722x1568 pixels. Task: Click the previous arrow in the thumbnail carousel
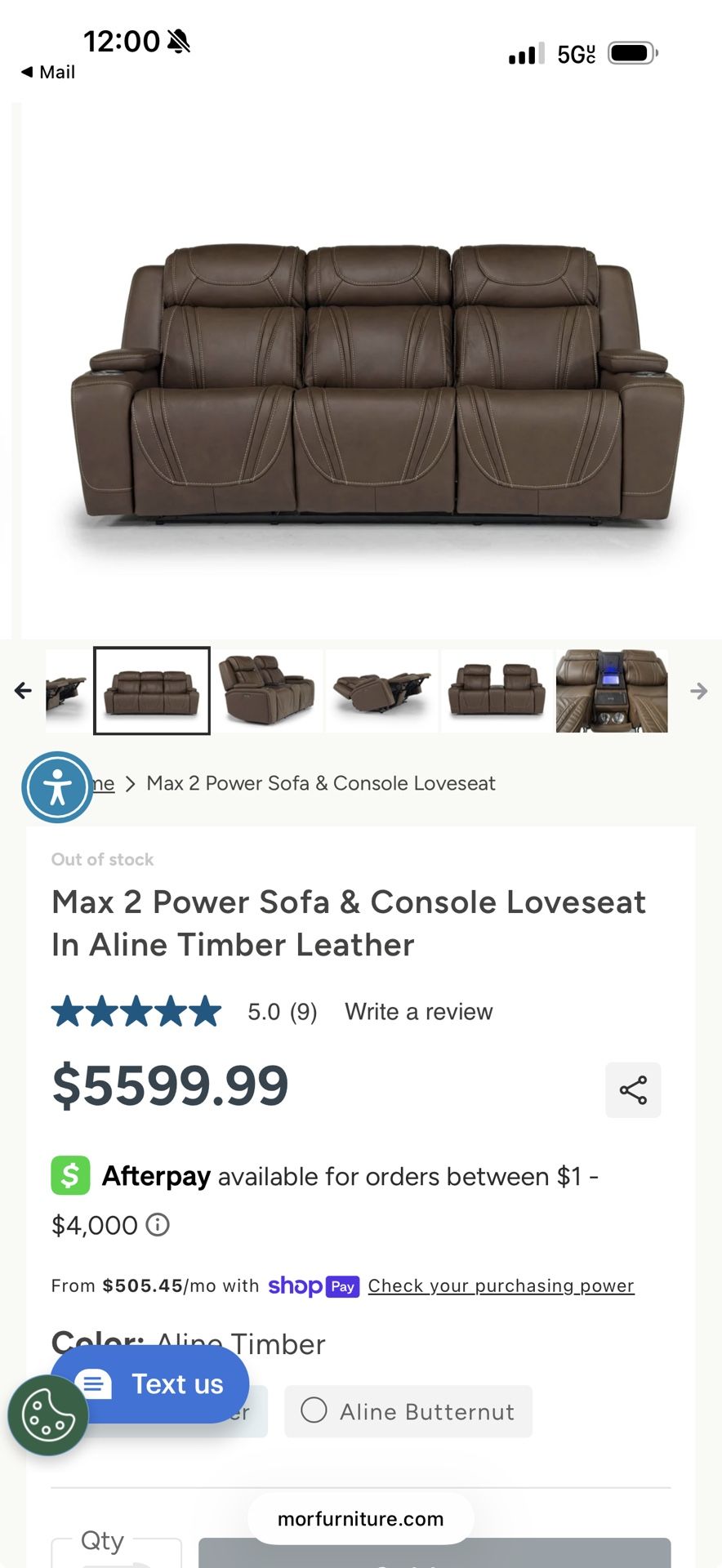click(x=22, y=691)
